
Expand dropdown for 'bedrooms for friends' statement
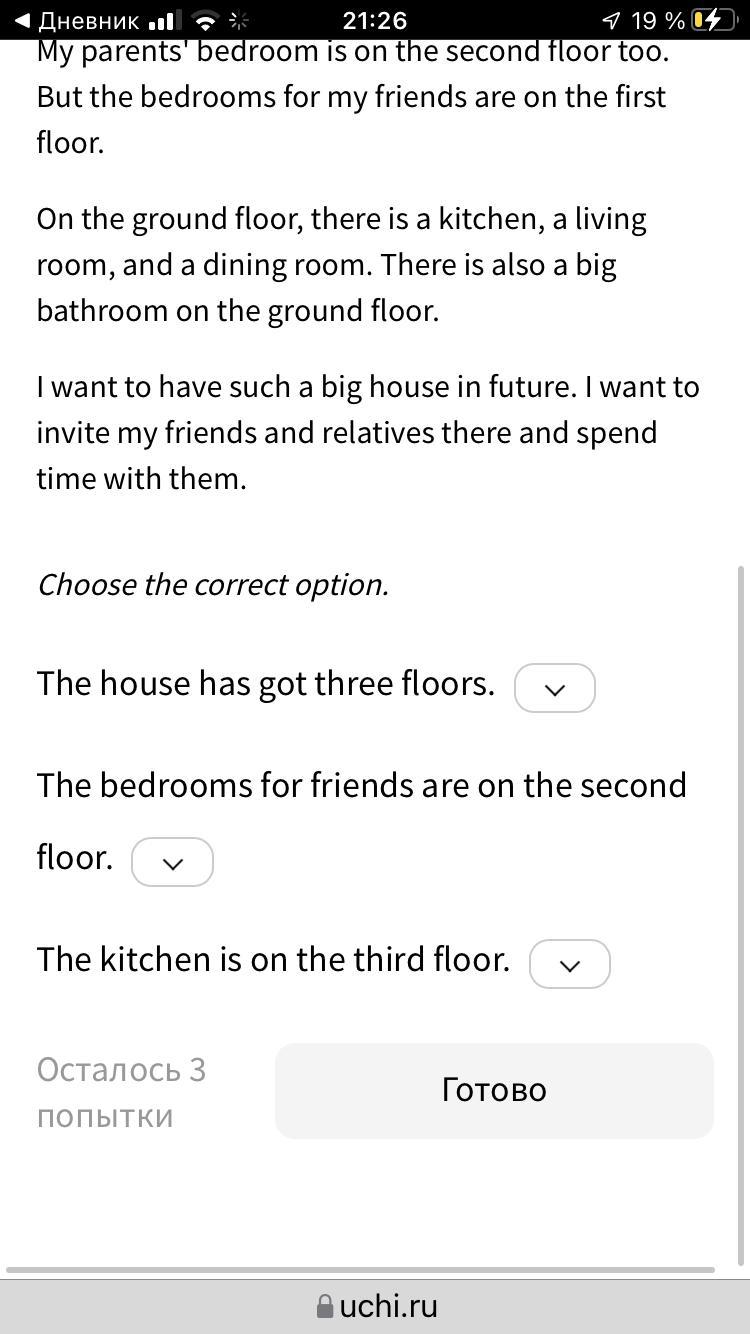[x=172, y=862]
